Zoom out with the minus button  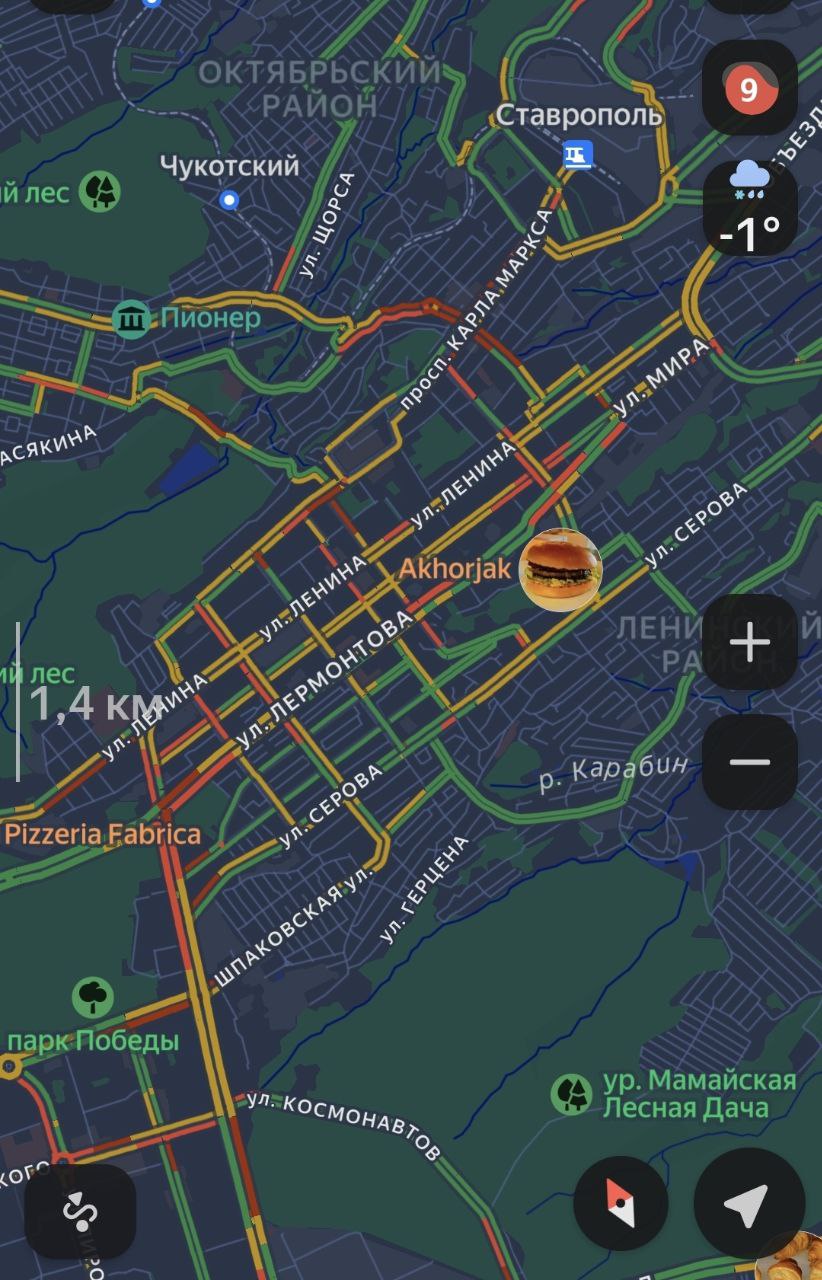click(x=749, y=762)
